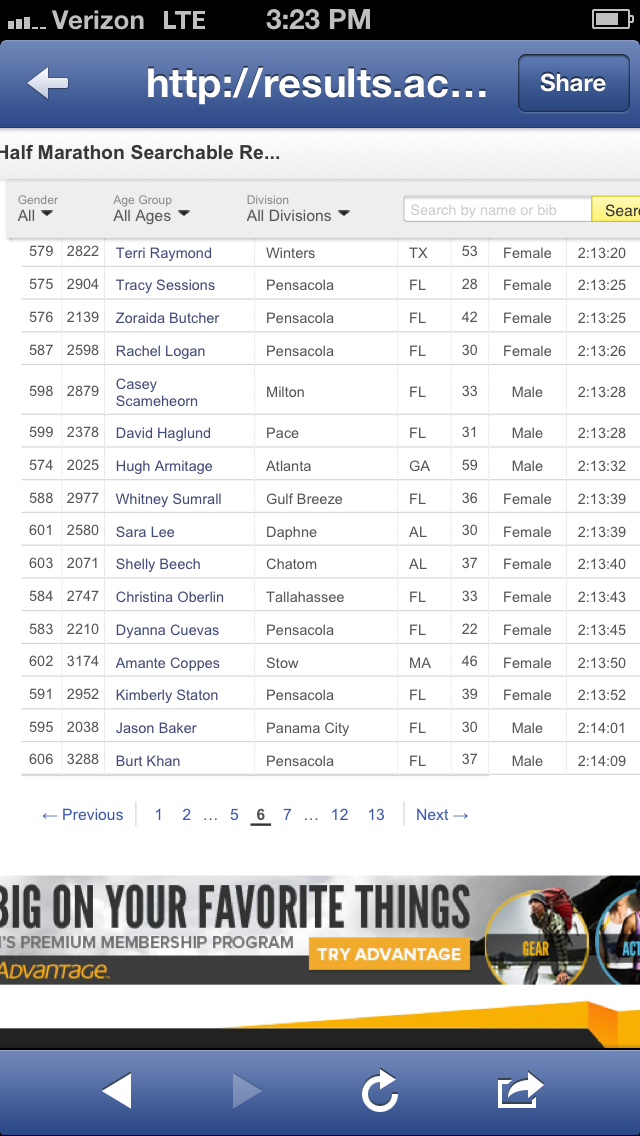Open the All Divisions dropdown
The image size is (640, 1136).
coord(298,215)
